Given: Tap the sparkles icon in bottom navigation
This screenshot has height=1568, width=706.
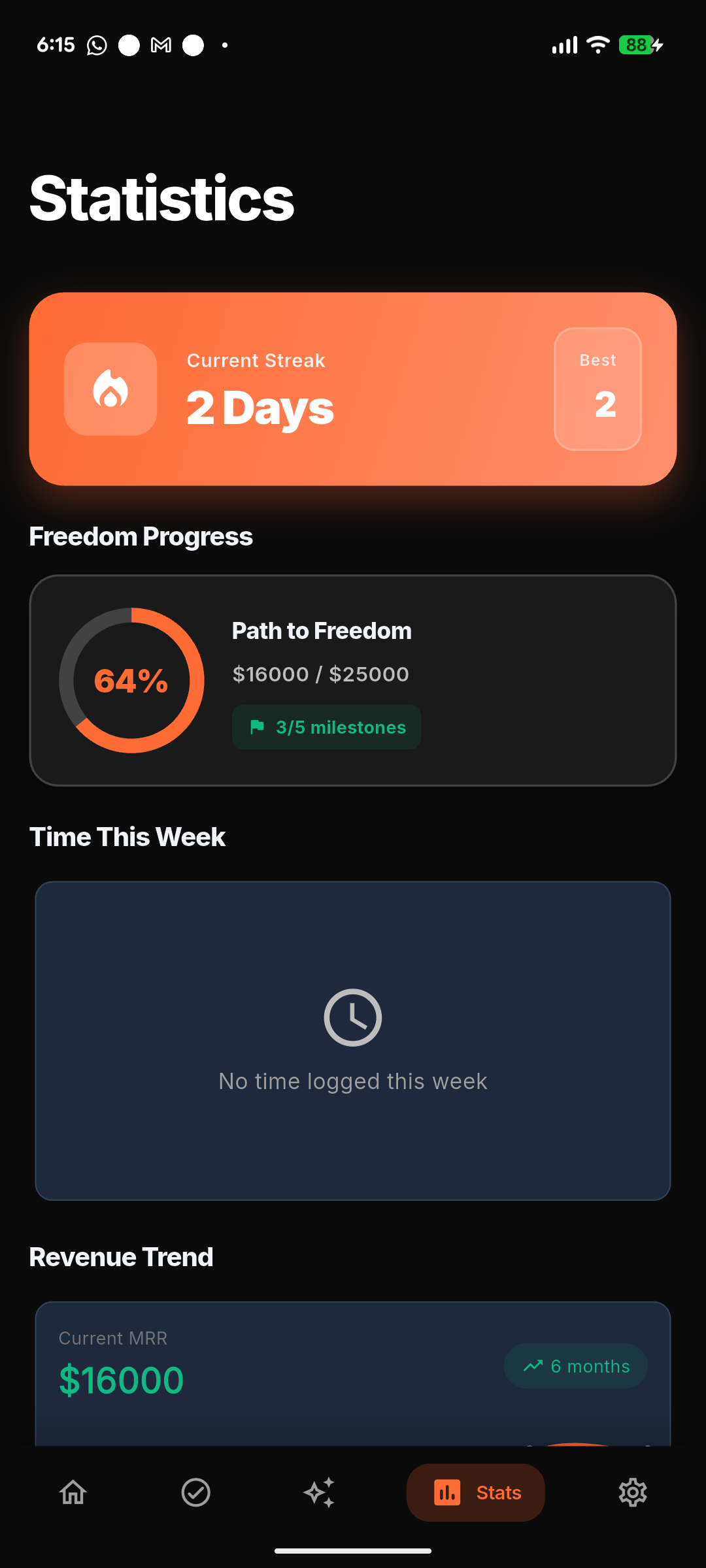Looking at the screenshot, I should pyautogui.click(x=320, y=1493).
